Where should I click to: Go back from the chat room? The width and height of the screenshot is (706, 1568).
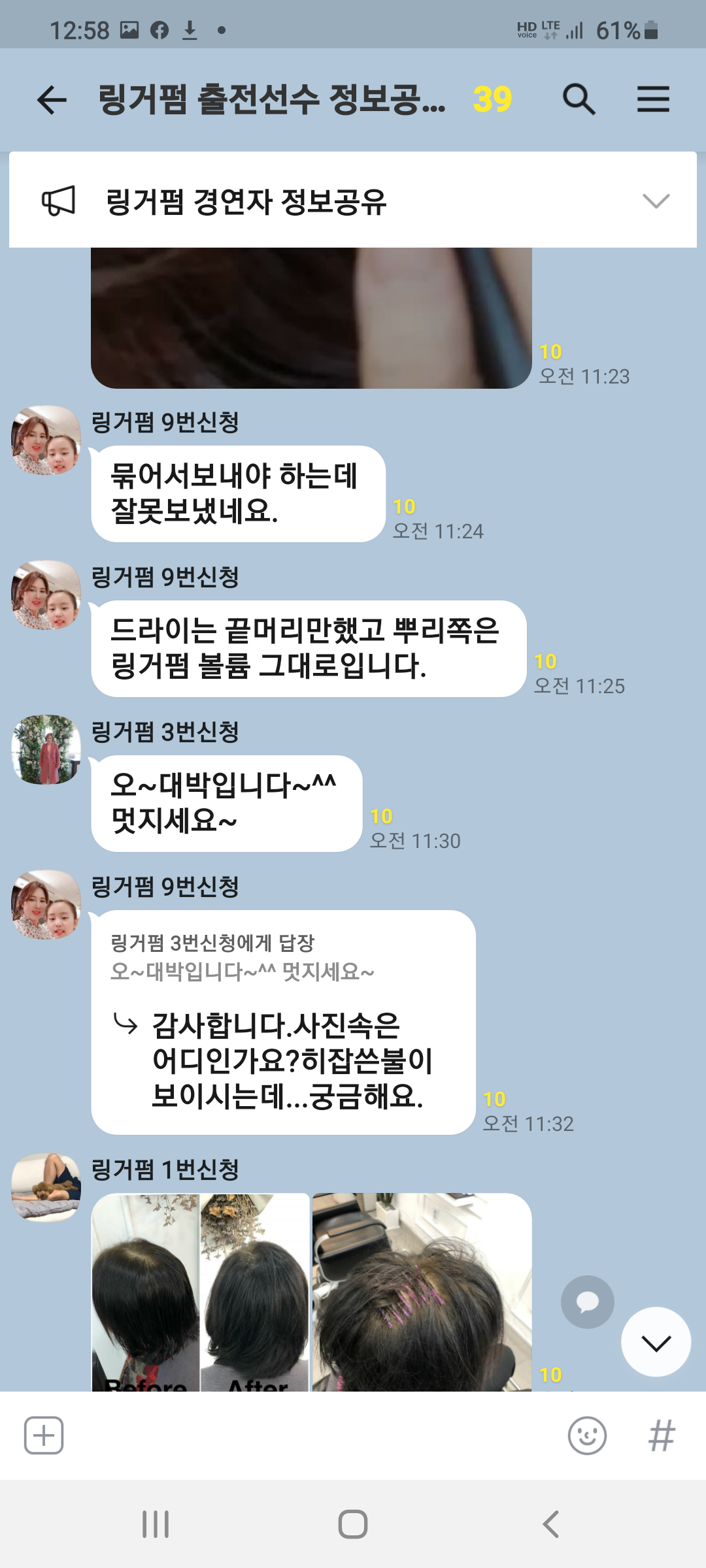coord(52,100)
